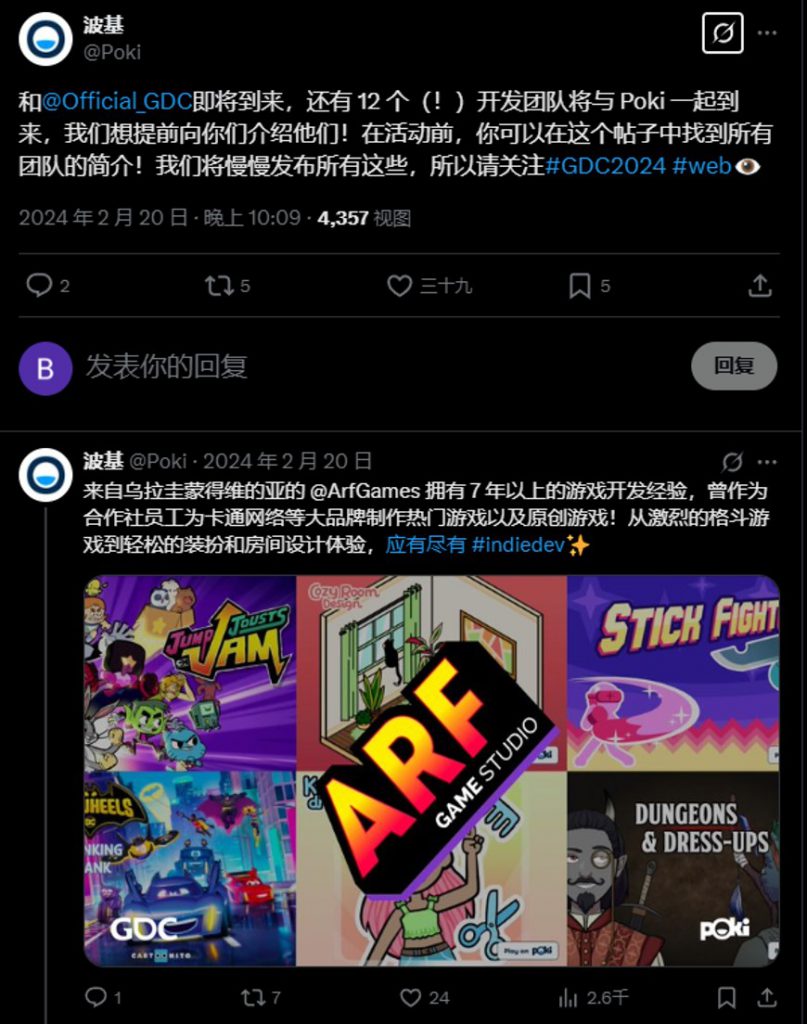Share the main Poki post

click(x=759, y=286)
